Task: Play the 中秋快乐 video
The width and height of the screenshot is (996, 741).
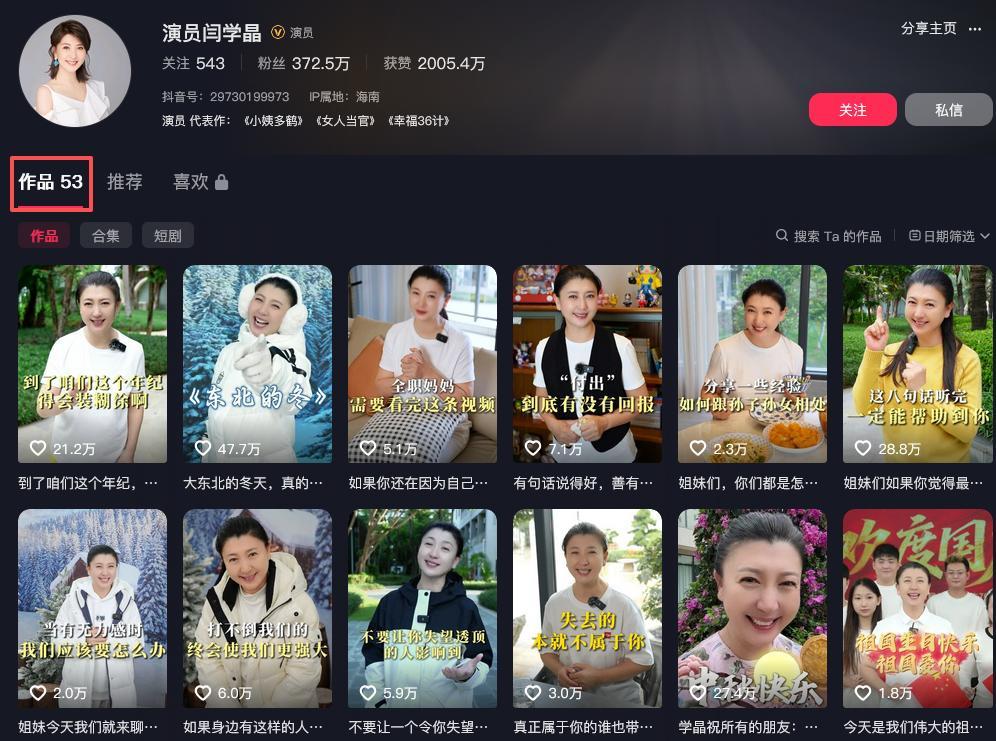Action: click(x=752, y=607)
